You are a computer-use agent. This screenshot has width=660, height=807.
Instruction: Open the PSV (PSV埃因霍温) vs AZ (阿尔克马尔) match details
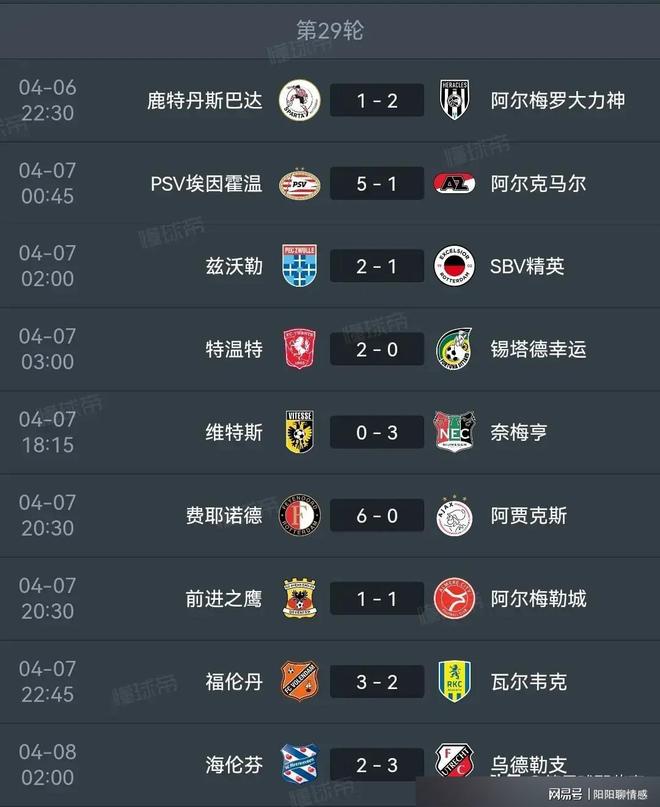coord(376,184)
